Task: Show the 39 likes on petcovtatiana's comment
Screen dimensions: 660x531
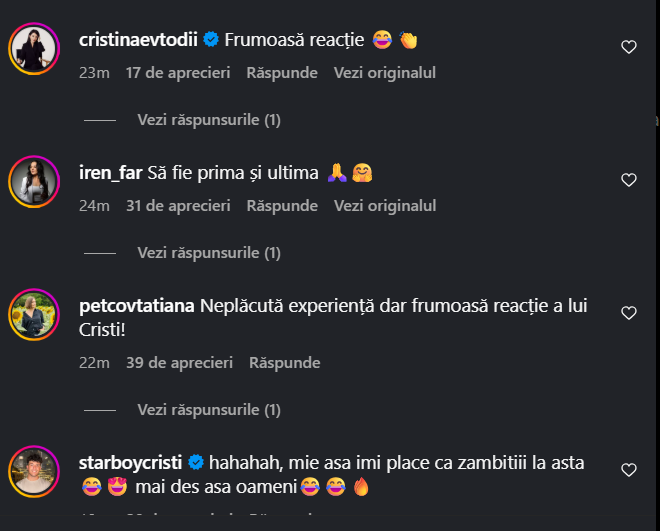Action: tap(180, 362)
